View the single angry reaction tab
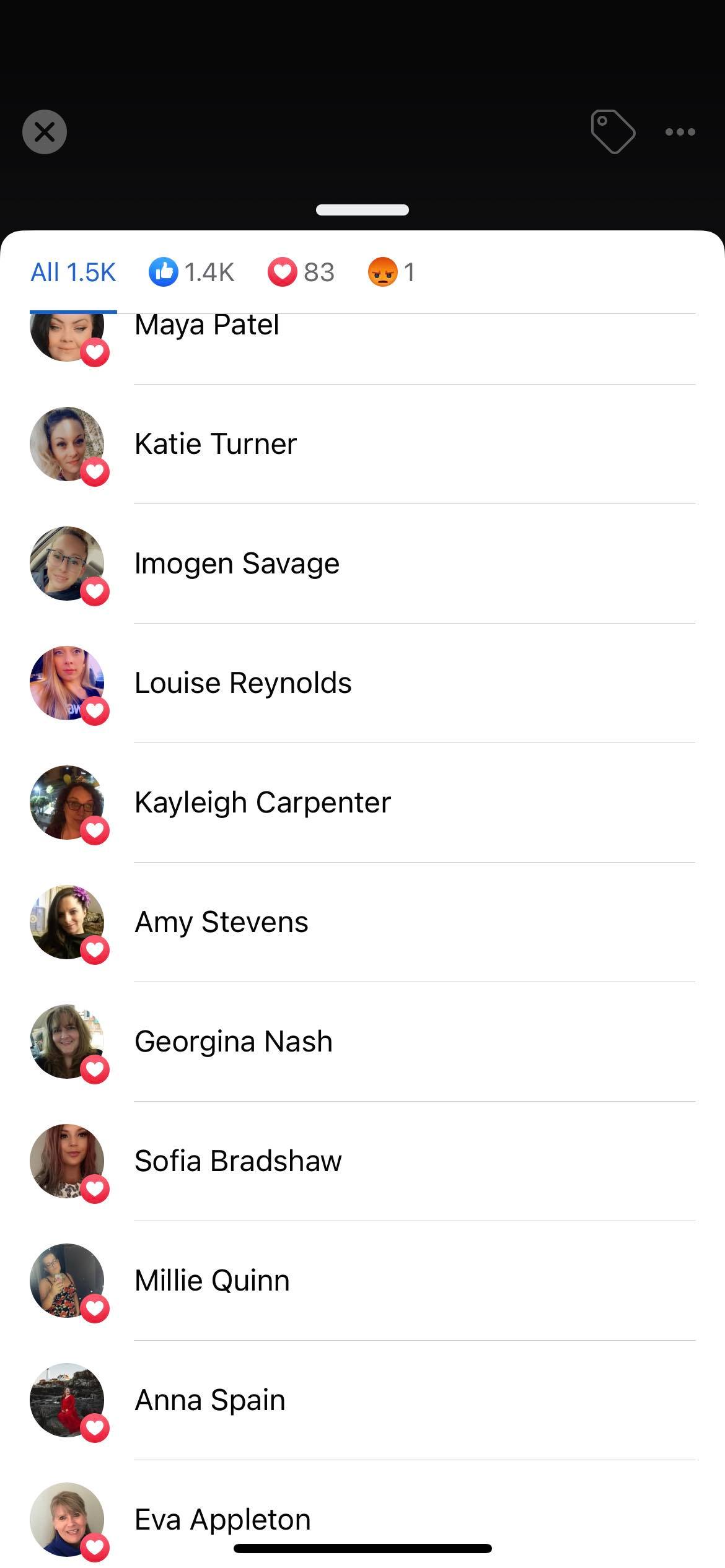This screenshot has width=725, height=1568. pos(392,272)
